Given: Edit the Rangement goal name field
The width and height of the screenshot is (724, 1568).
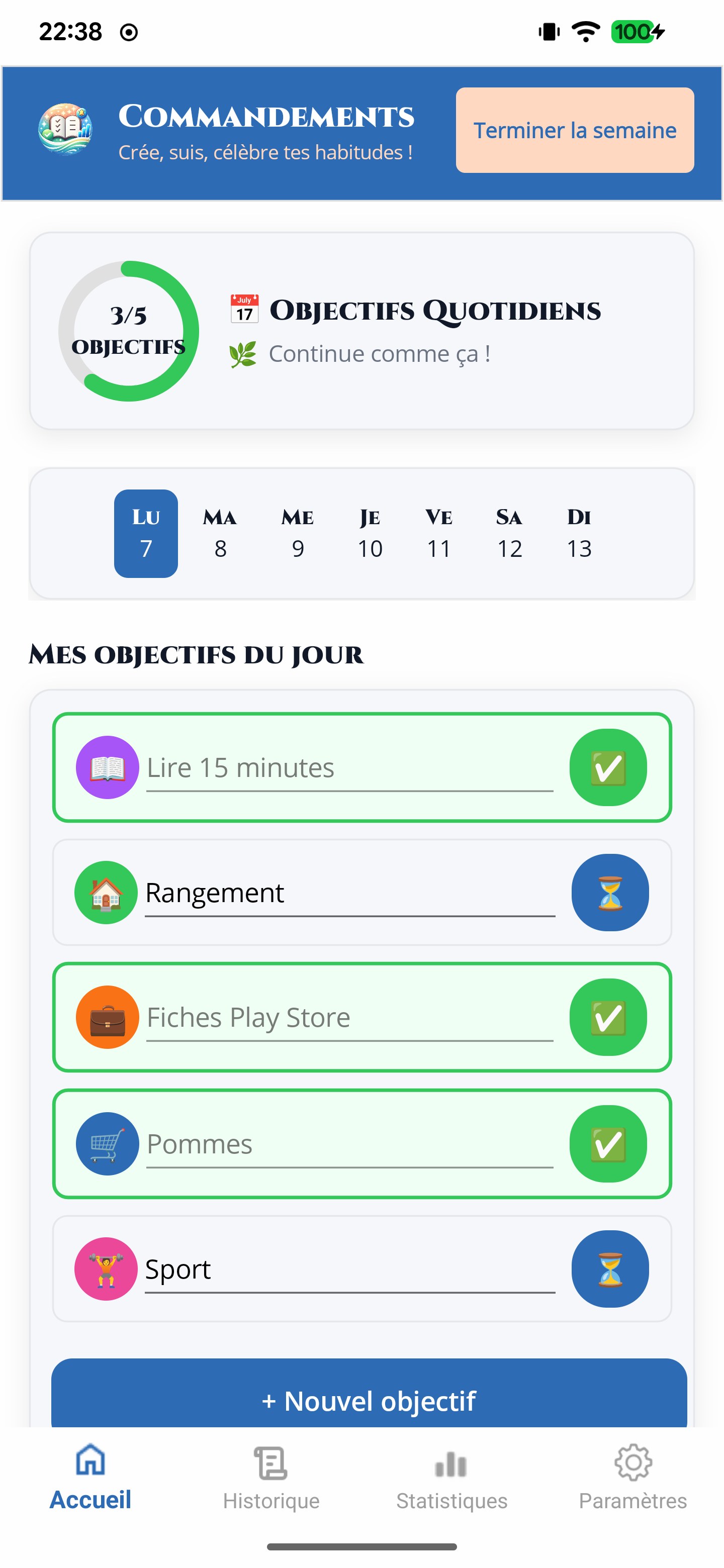Looking at the screenshot, I should [x=349, y=894].
